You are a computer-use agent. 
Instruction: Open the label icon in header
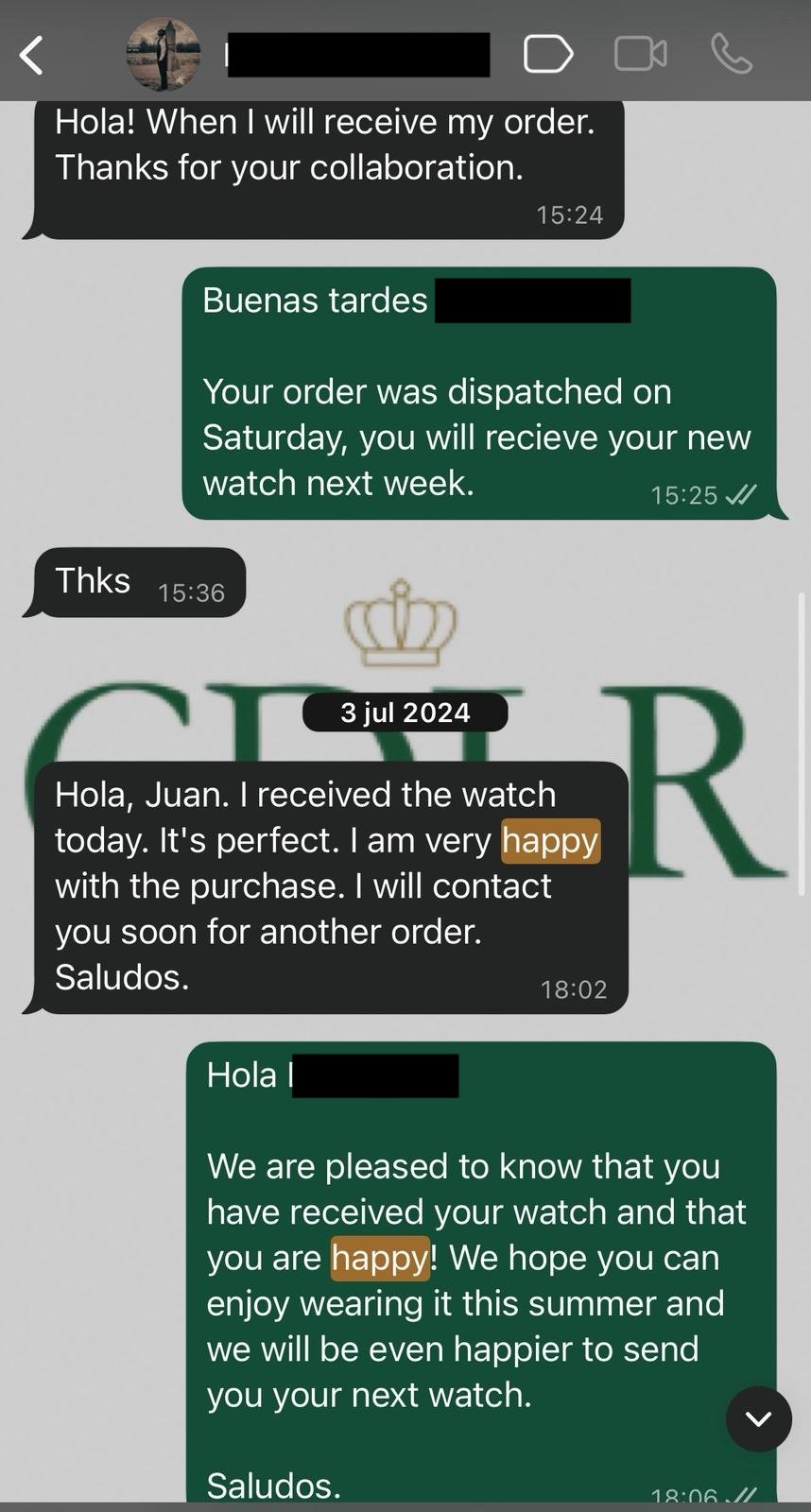tap(548, 54)
